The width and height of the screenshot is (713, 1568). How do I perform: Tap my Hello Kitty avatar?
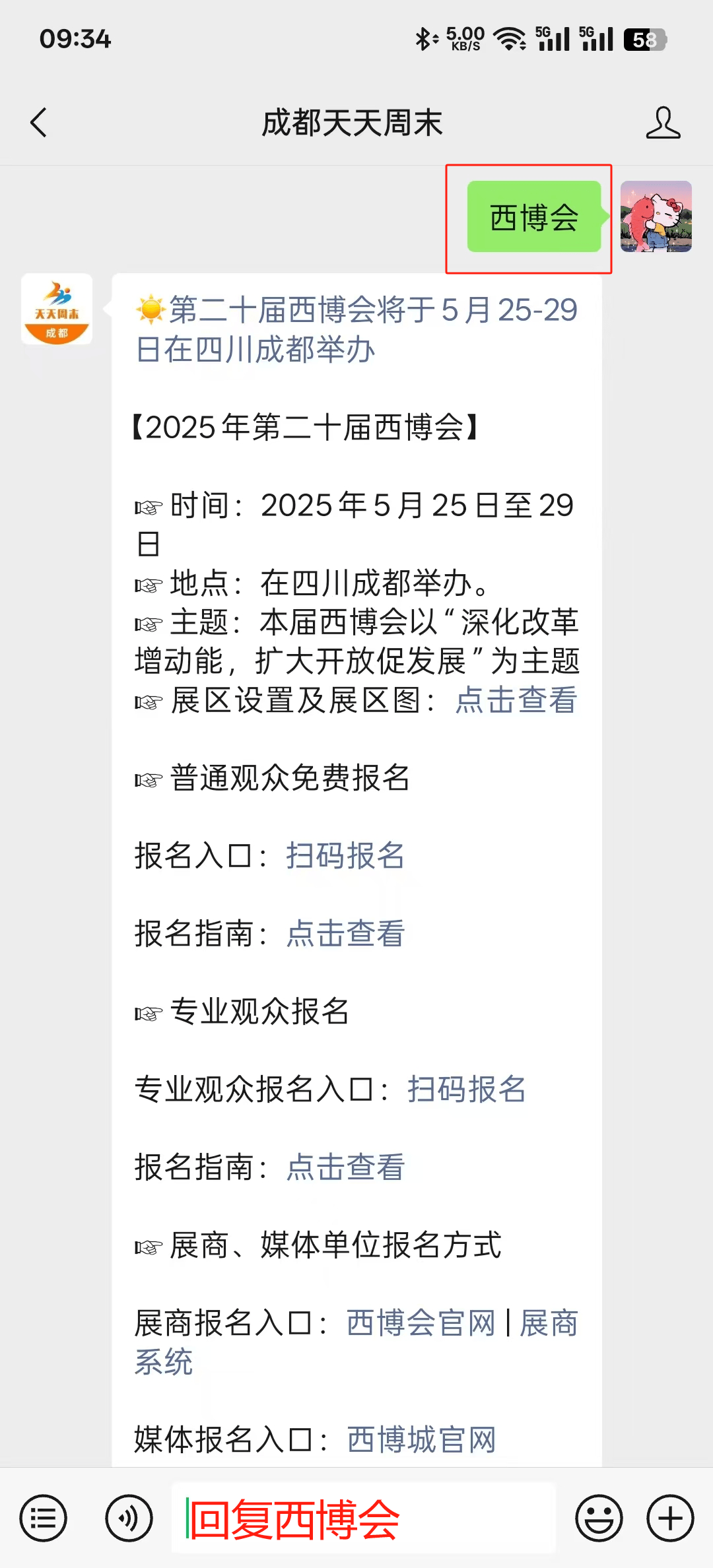pos(656,216)
